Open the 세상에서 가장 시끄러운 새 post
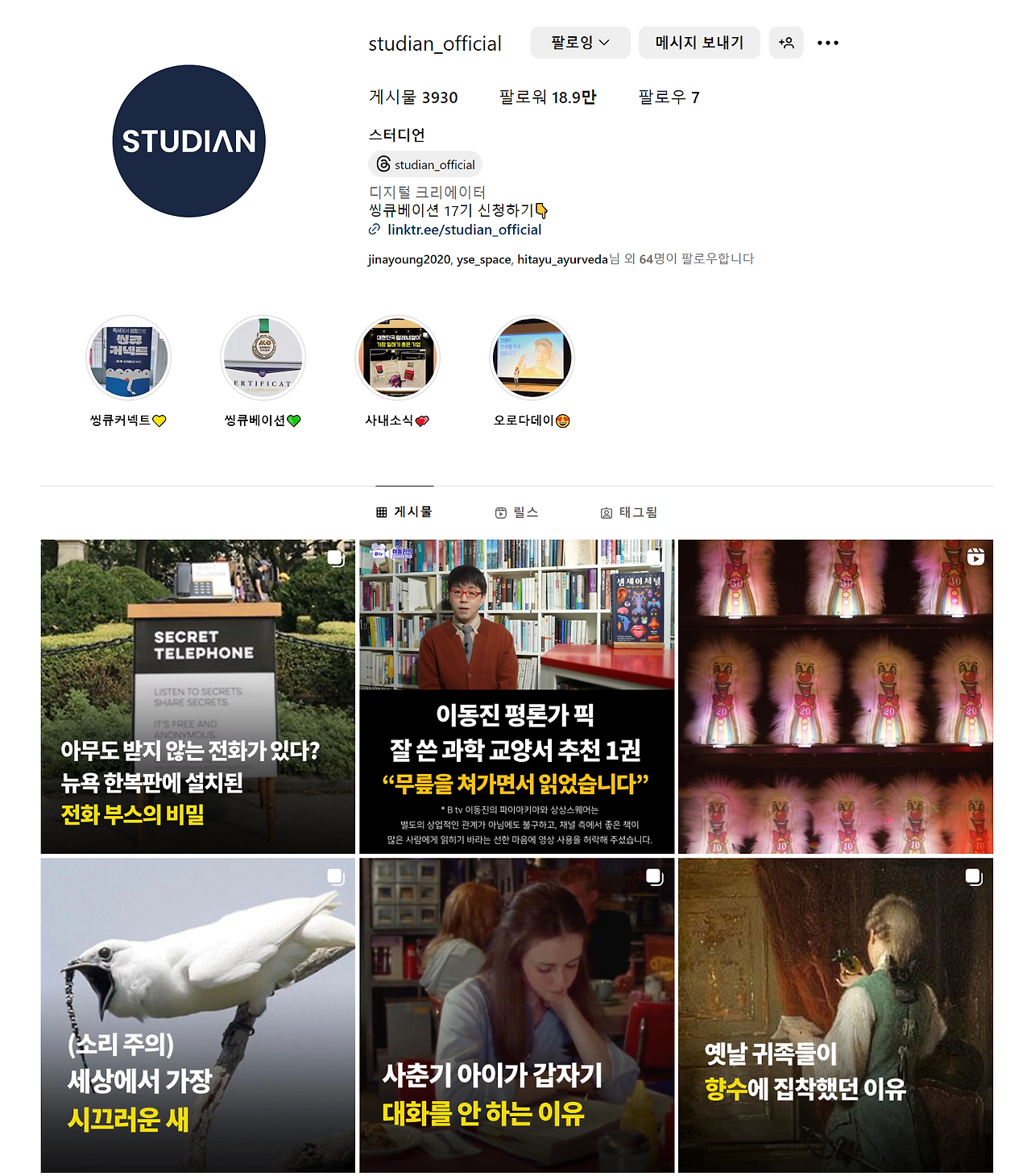Viewport: 1031px width, 1176px height. point(198,1015)
